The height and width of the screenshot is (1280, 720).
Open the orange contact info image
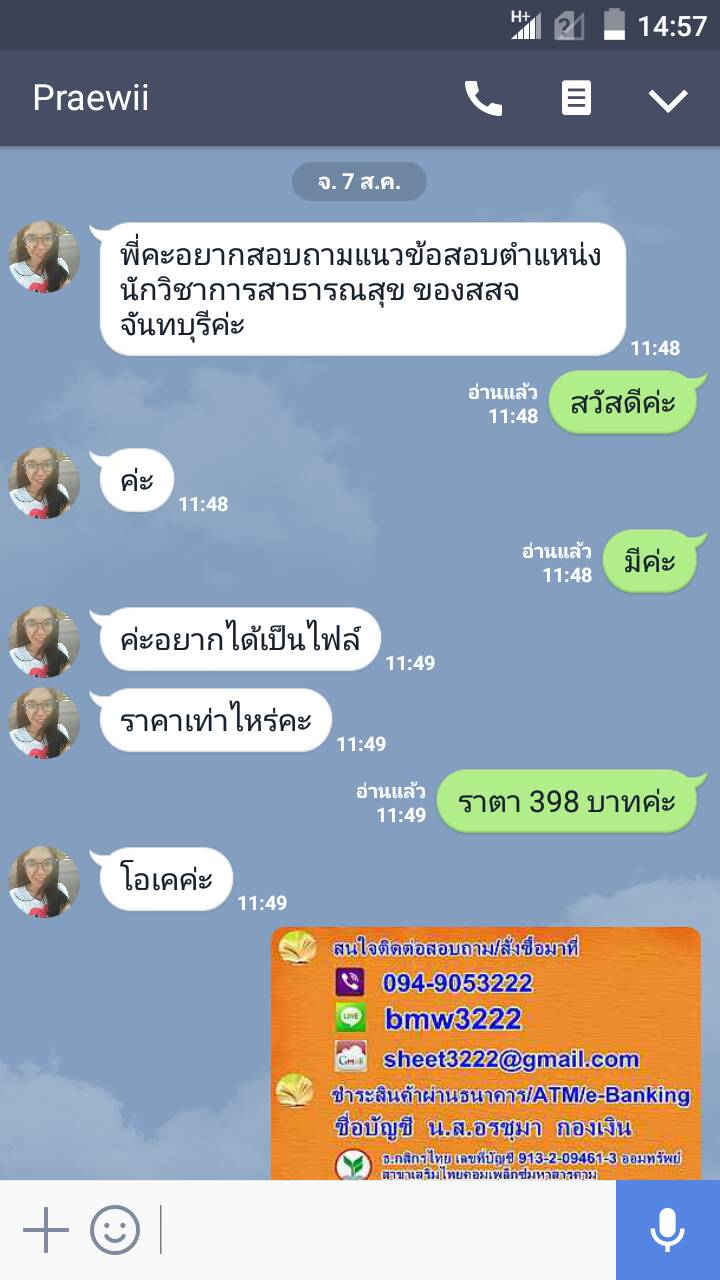tap(485, 1053)
